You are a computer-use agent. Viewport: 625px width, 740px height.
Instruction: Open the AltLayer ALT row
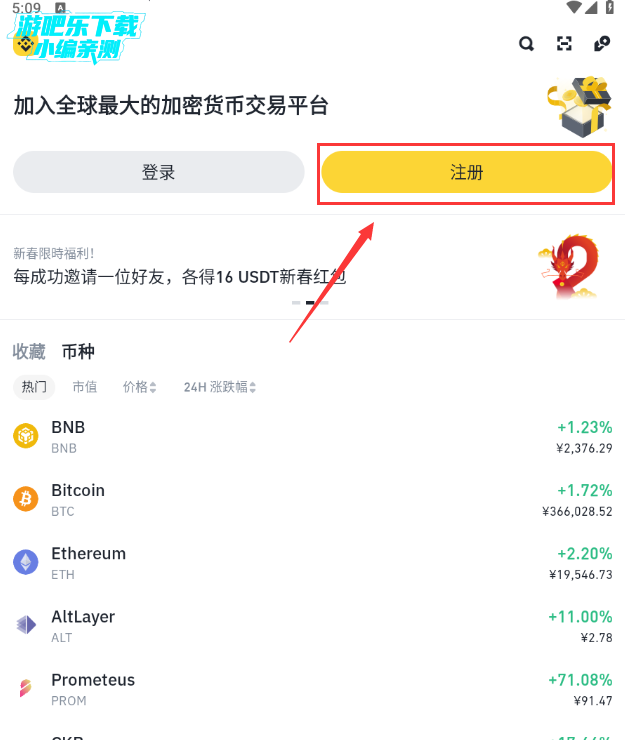point(312,625)
